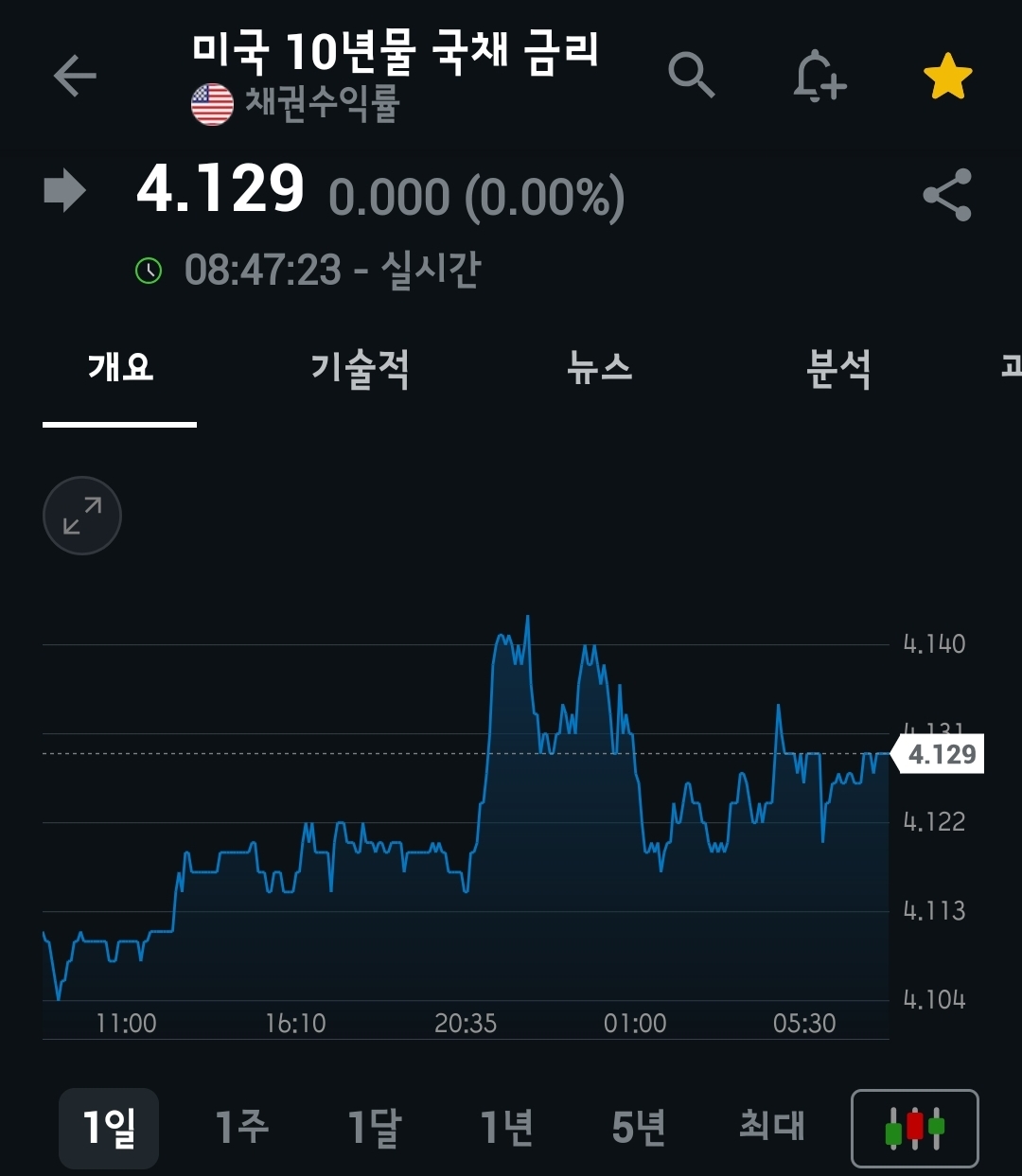Add a price alert with the bell
The image size is (1022, 1176).
819,76
